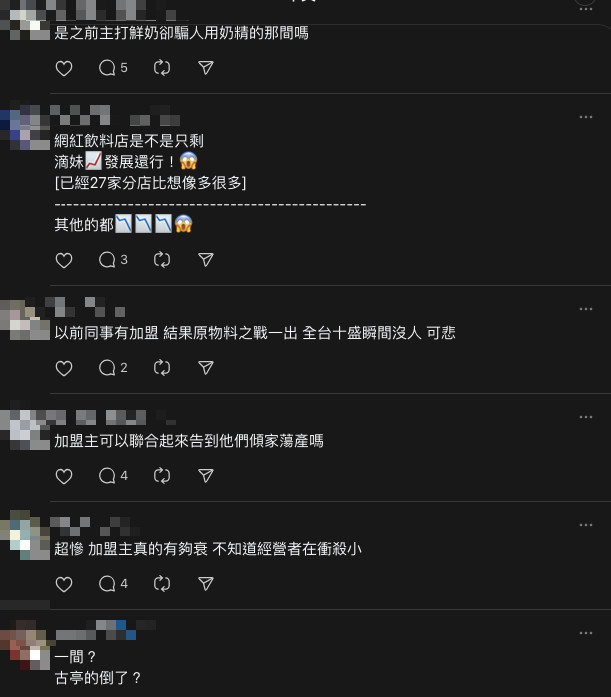Open the 3 replies on the 網紅飲料店 comment
The image size is (611, 697).
112,260
